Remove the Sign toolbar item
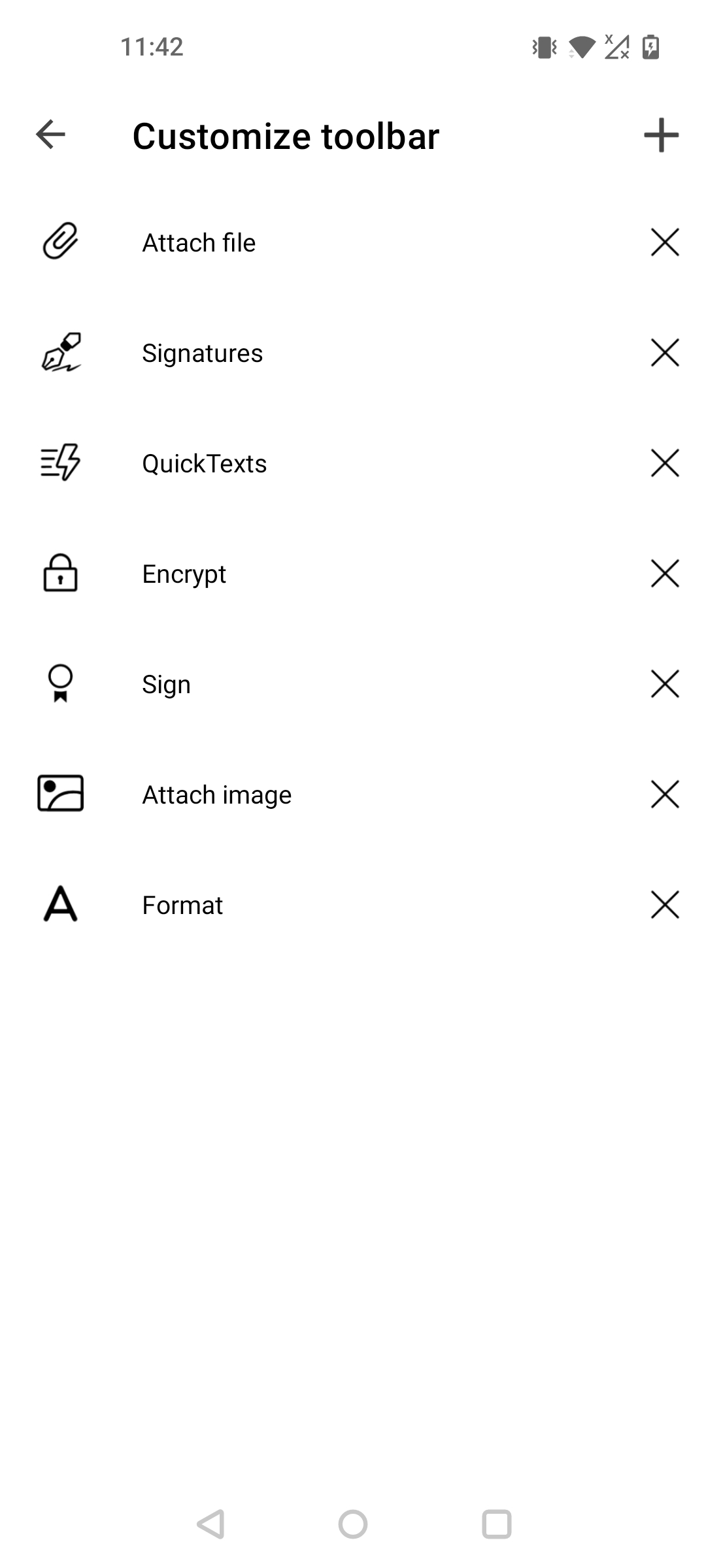Viewport: 706px width, 1568px height. tap(665, 684)
